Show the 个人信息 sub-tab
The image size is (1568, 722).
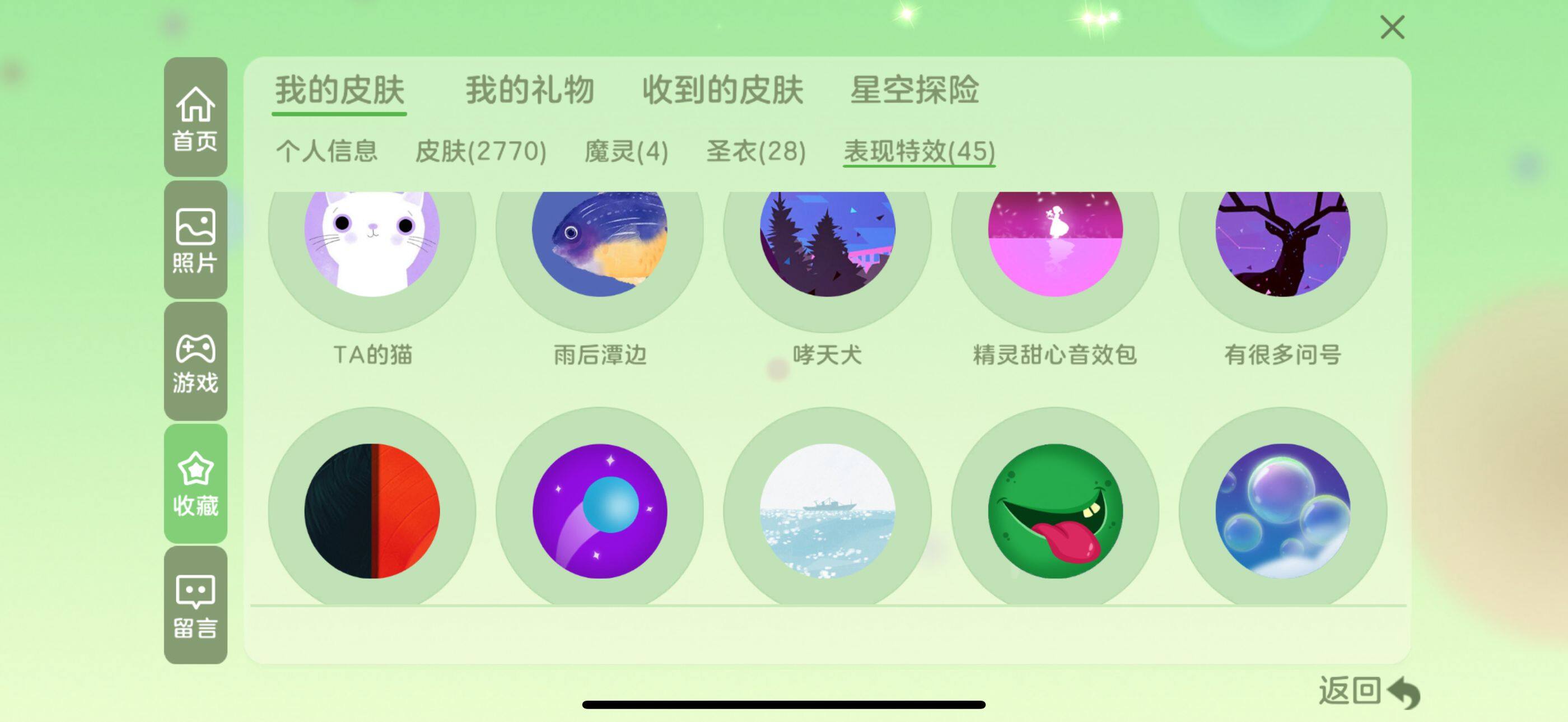point(326,151)
